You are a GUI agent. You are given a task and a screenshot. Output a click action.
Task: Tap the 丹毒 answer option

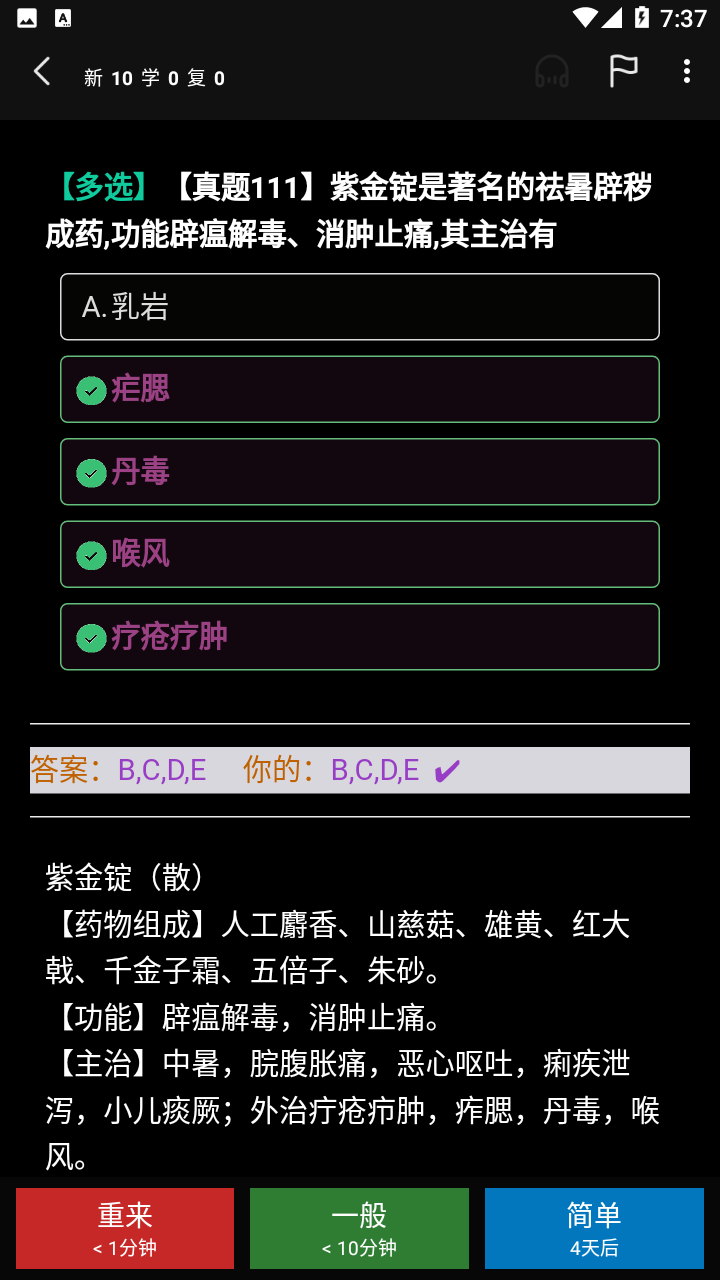360,472
